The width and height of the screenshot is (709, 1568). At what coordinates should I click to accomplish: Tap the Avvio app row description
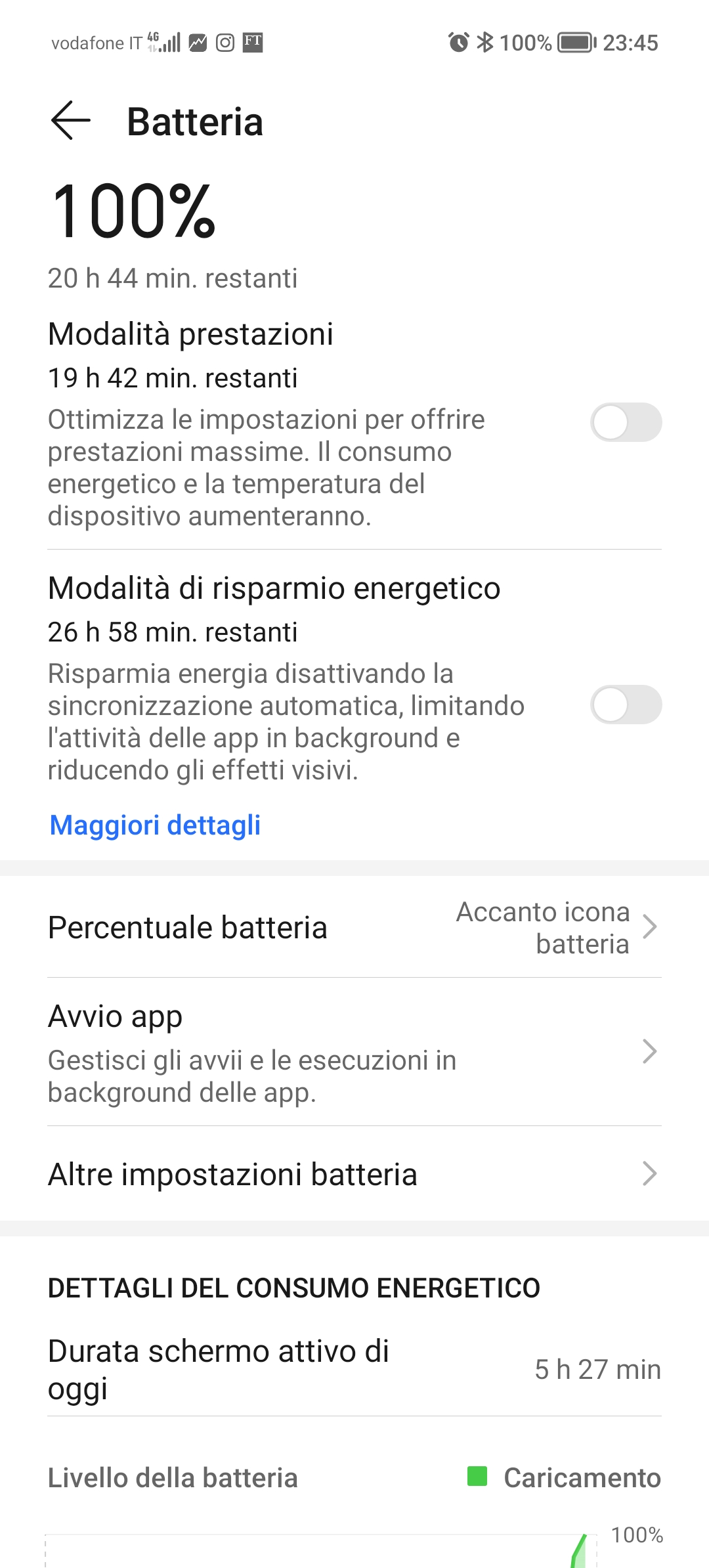[x=252, y=1076]
